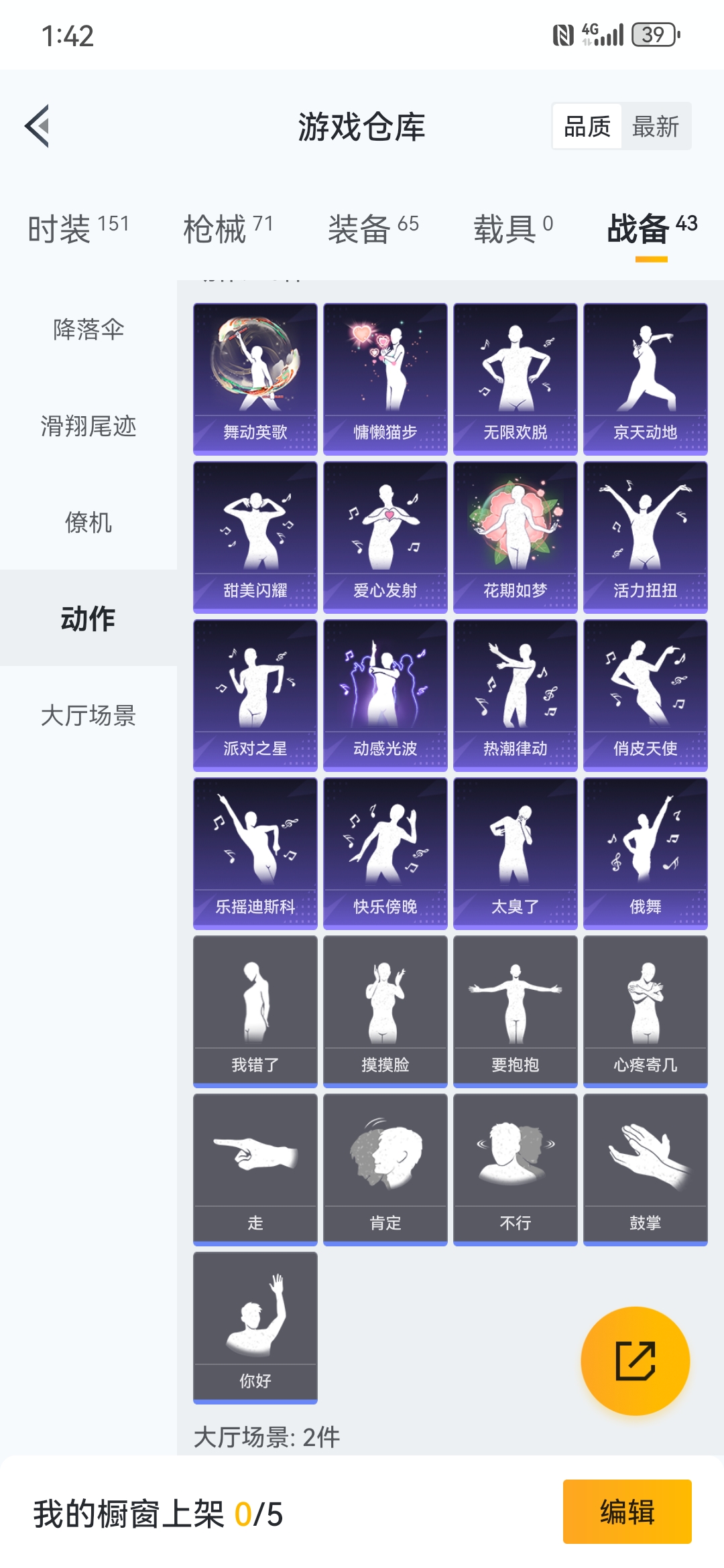
Task: Tap 编辑 to edit my showcase
Action: pos(627,1512)
